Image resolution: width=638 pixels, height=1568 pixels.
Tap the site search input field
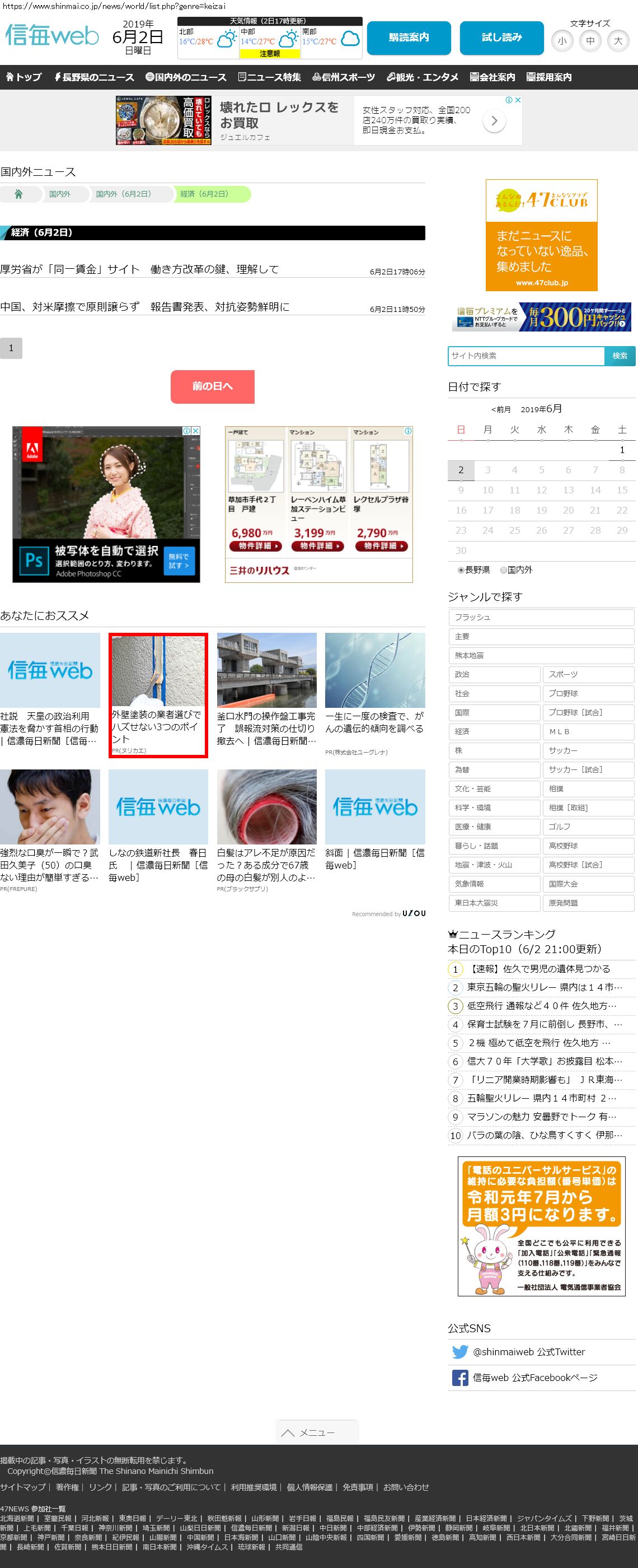[x=526, y=356]
